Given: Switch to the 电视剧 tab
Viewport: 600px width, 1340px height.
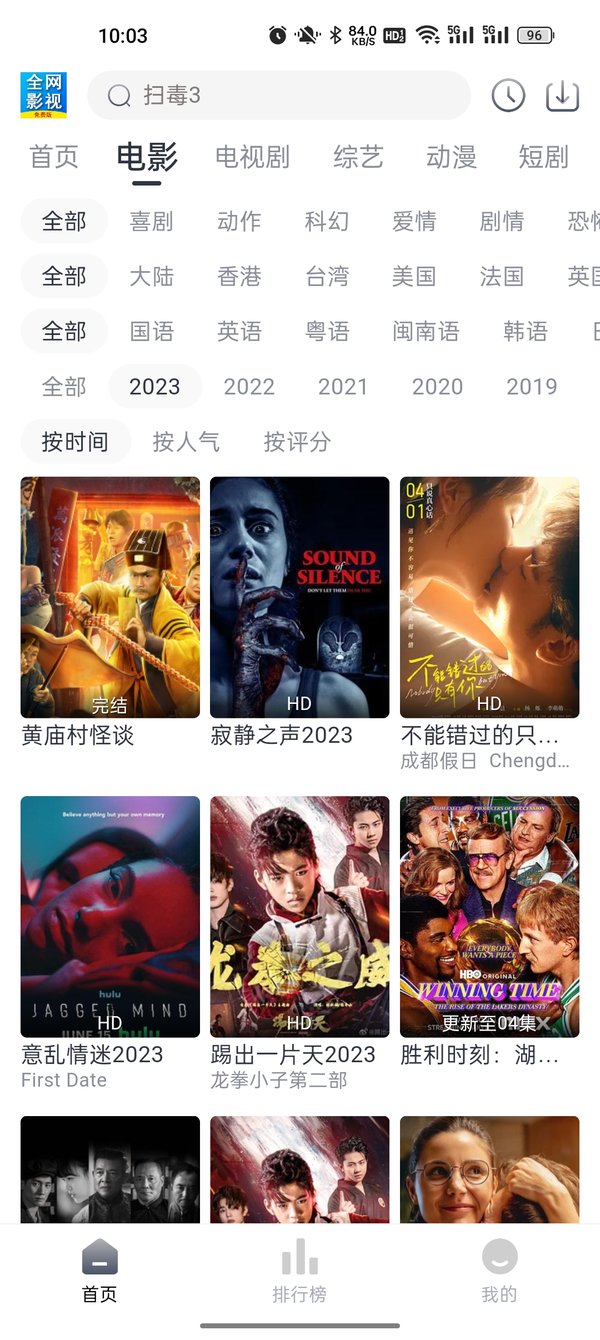Looking at the screenshot, I should tap(252, 157).
